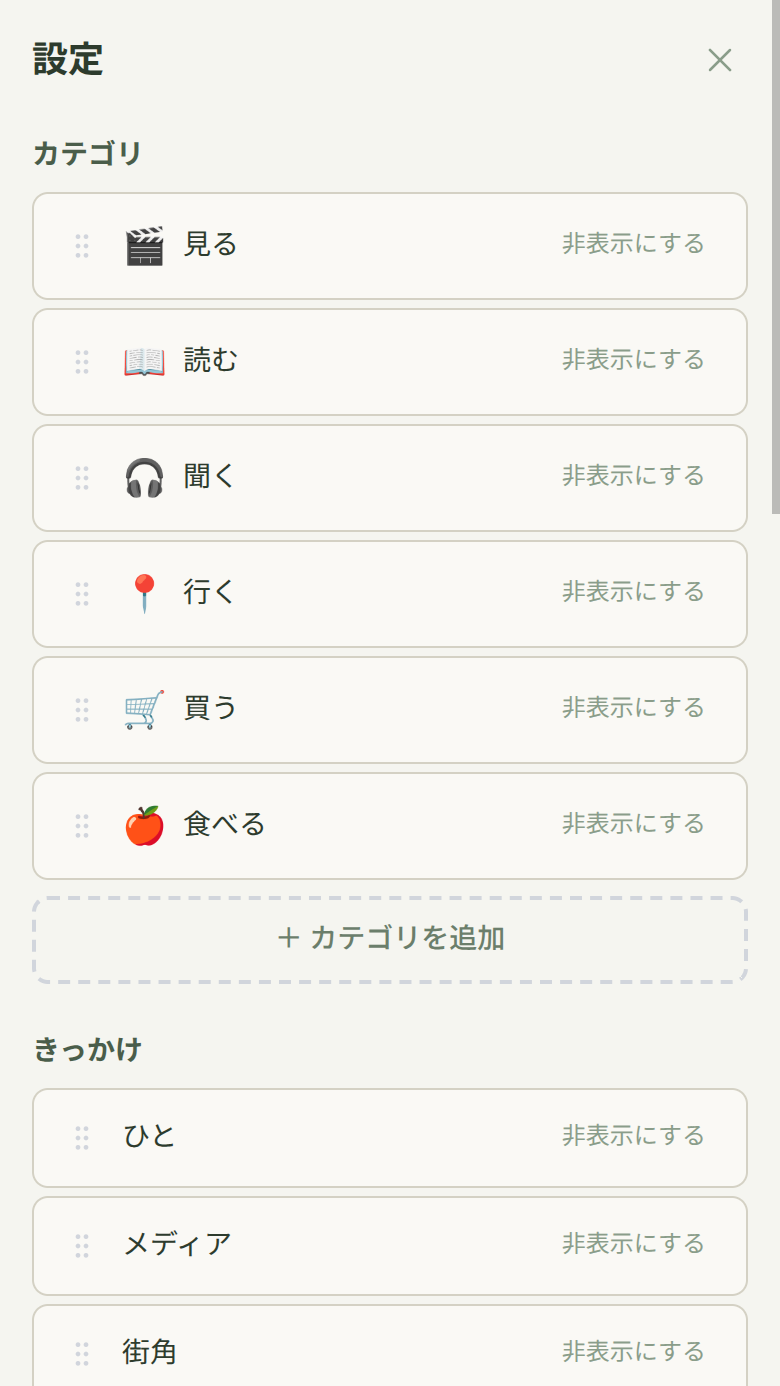780x1386 pixels.
Task: Hide the 食べる category
Action: coord(633,824)
